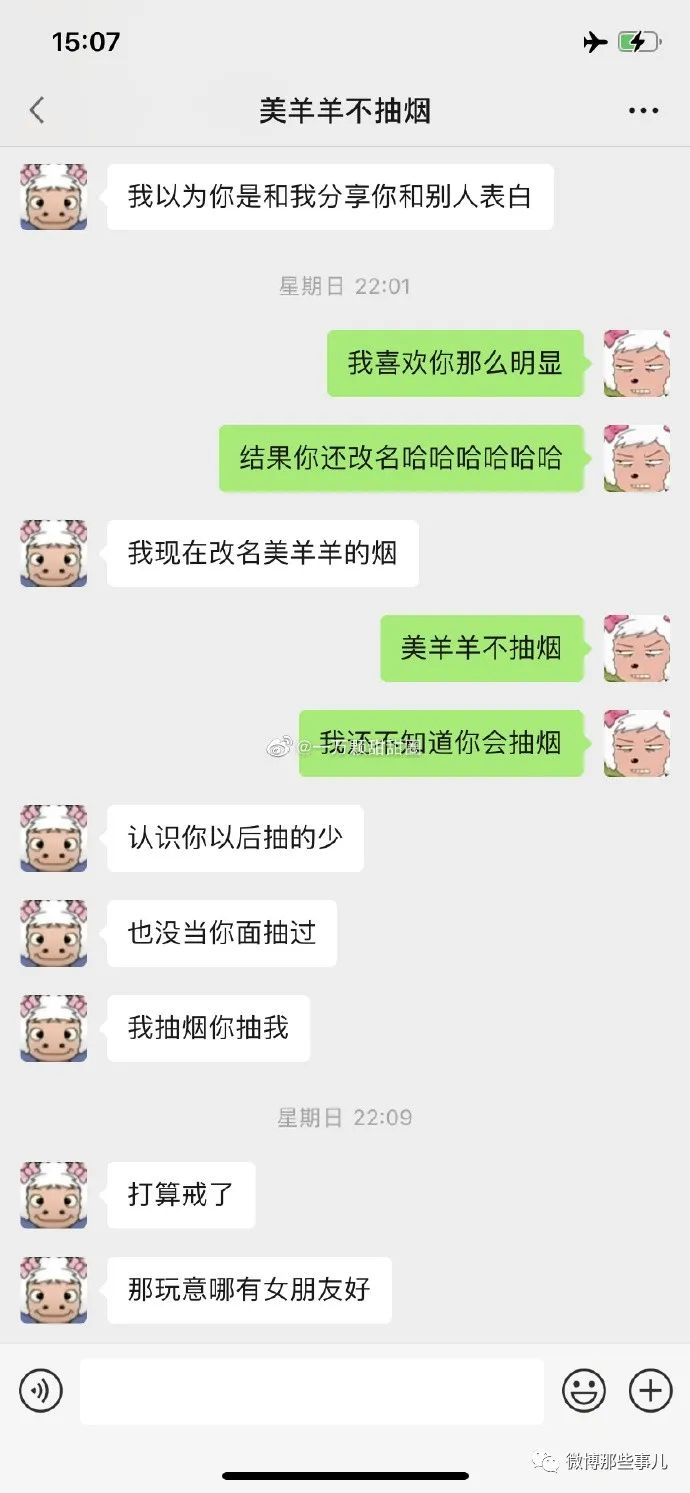The image size is (690, 1493).
Task: Switch to voice message input
Action: coord(41,1390)
